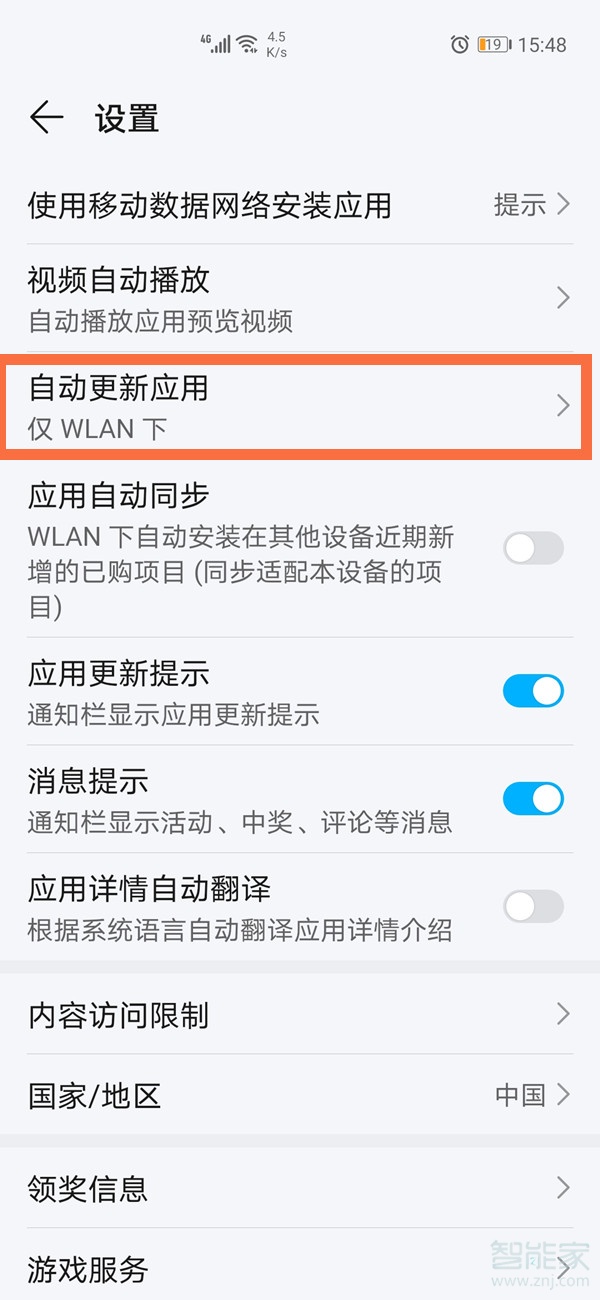Change 国家/地区 setting
600x1300 pixels.
tap(300, 1095)
